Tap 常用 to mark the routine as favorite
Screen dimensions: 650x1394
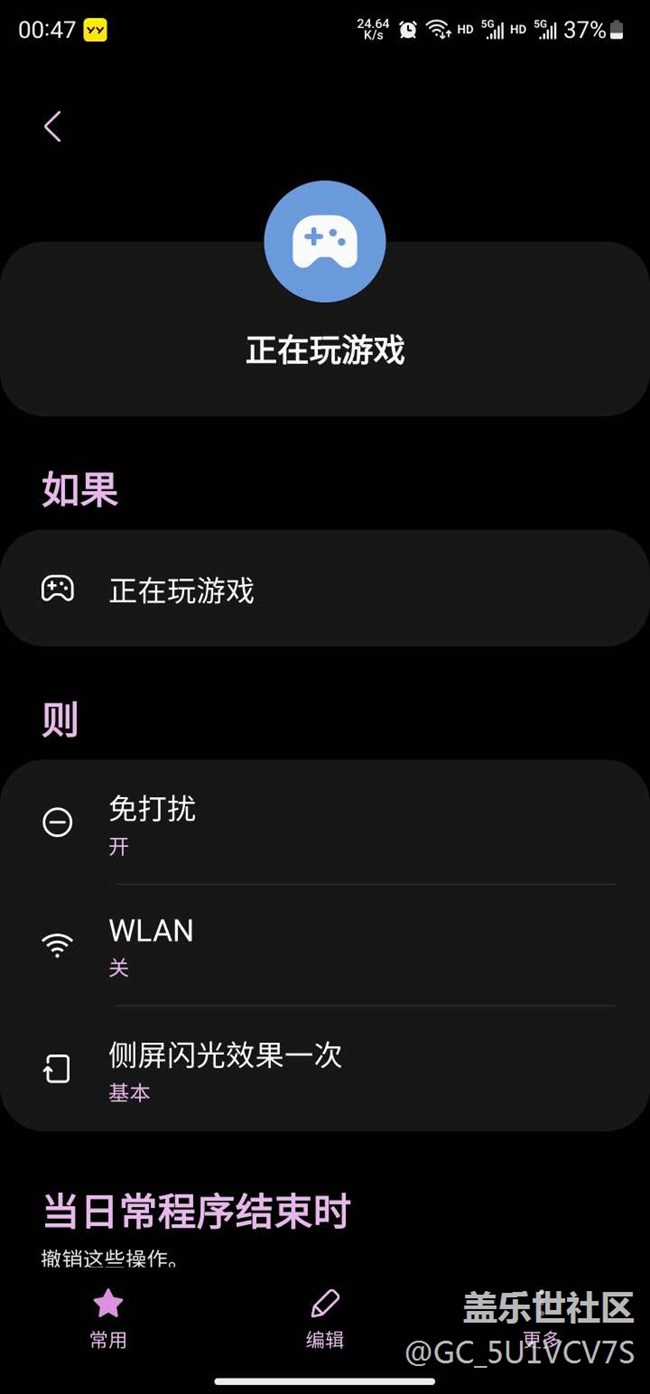pyautogui.click(x=108, y=1318)
